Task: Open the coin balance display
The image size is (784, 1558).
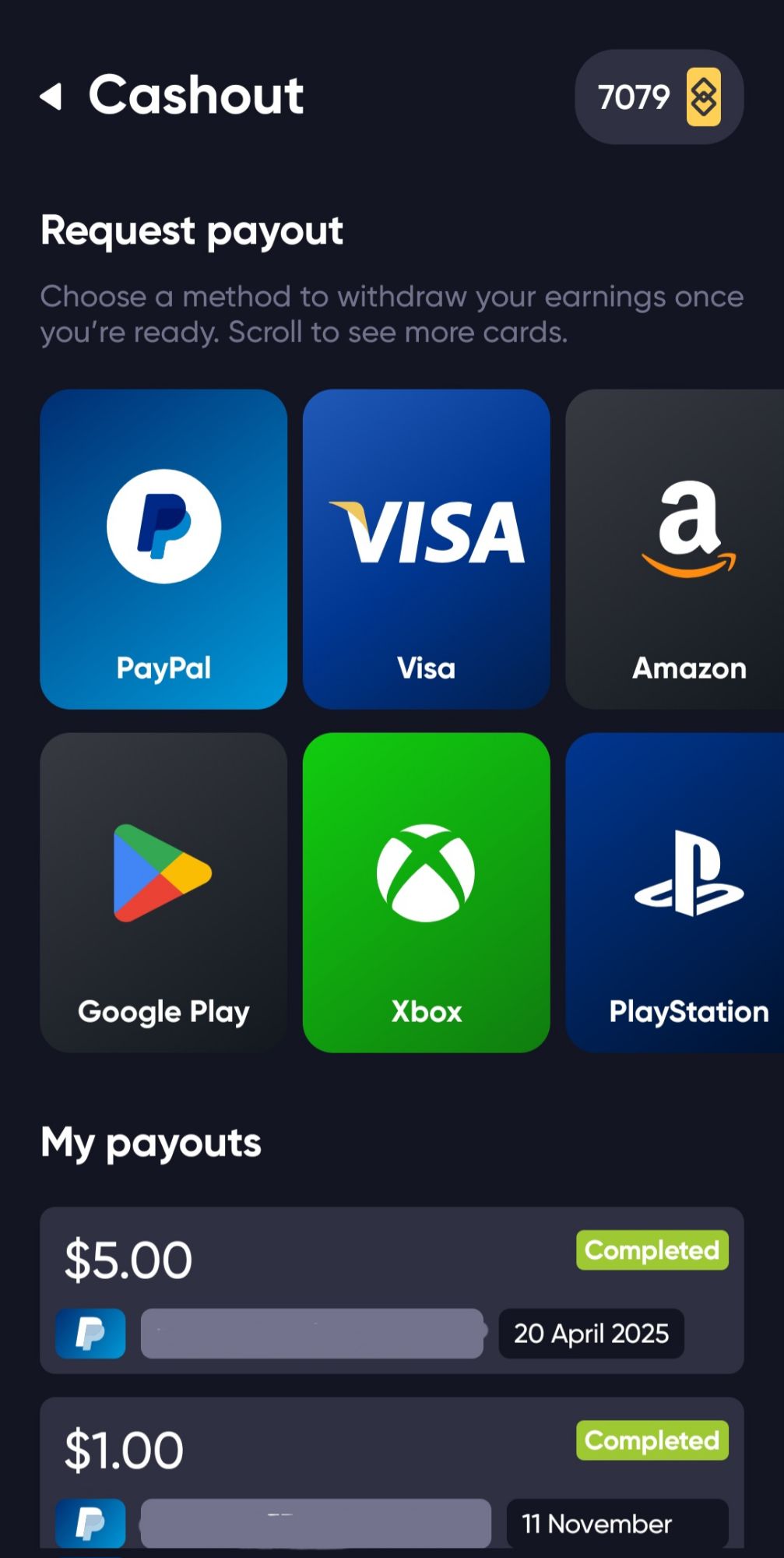Action: click(658, 97)
